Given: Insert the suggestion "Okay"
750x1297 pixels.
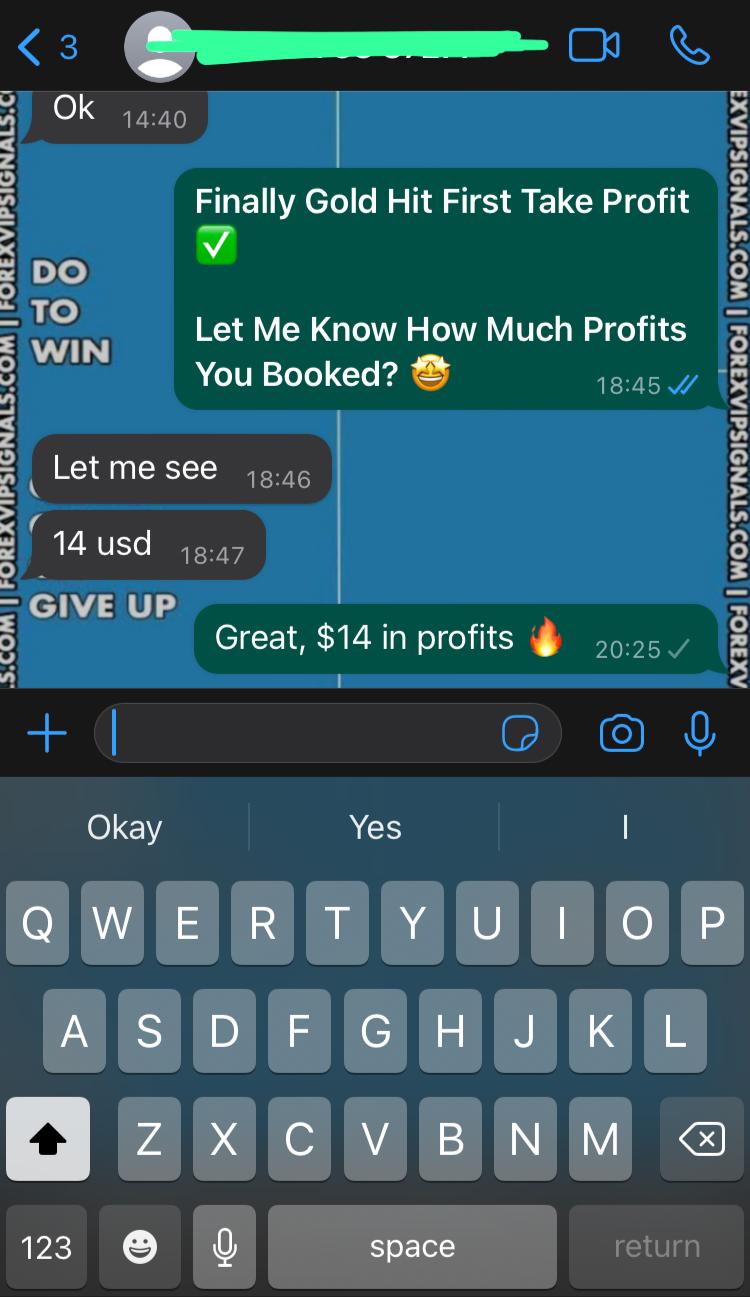Looking at the screenshot, I should click(124, 827).
